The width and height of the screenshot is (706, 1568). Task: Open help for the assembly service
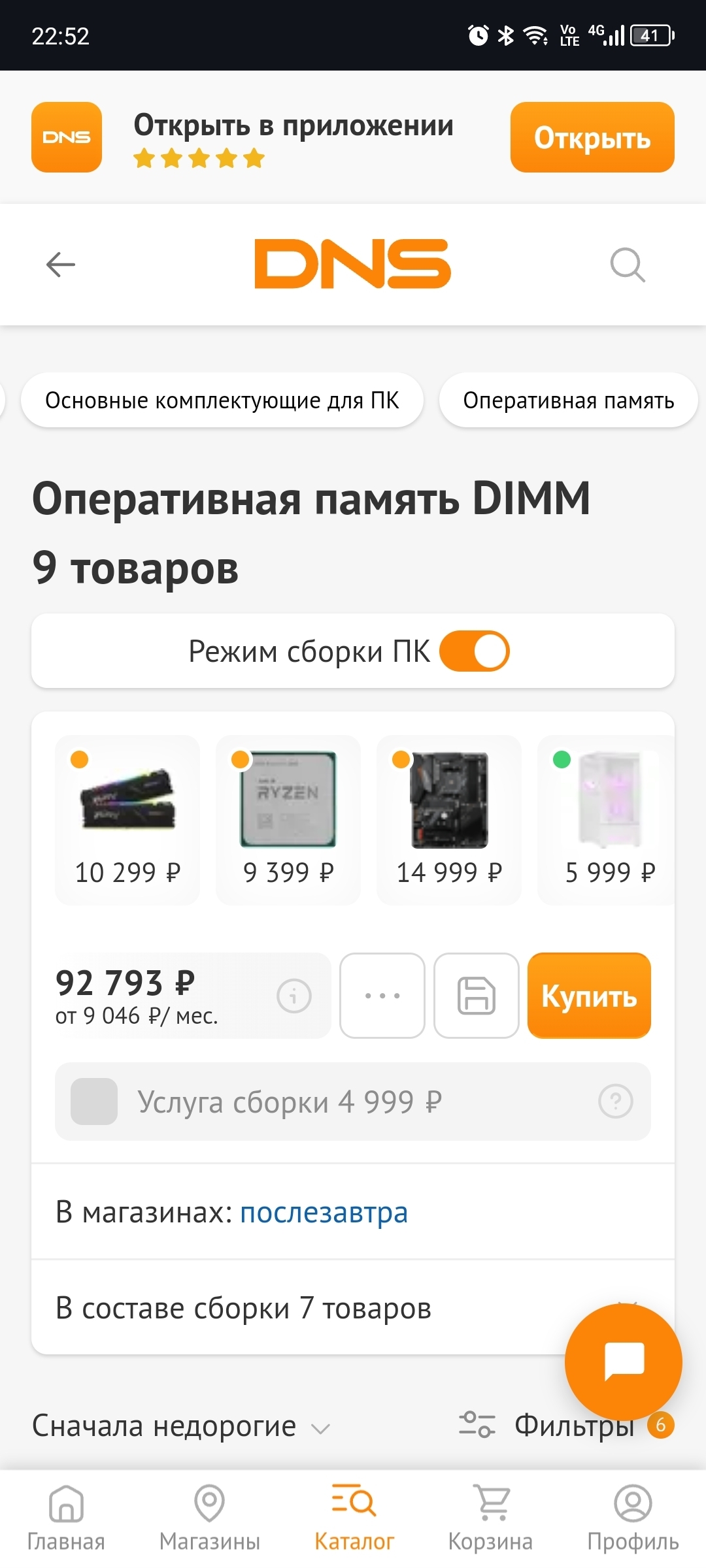[x=616, y=1102]
